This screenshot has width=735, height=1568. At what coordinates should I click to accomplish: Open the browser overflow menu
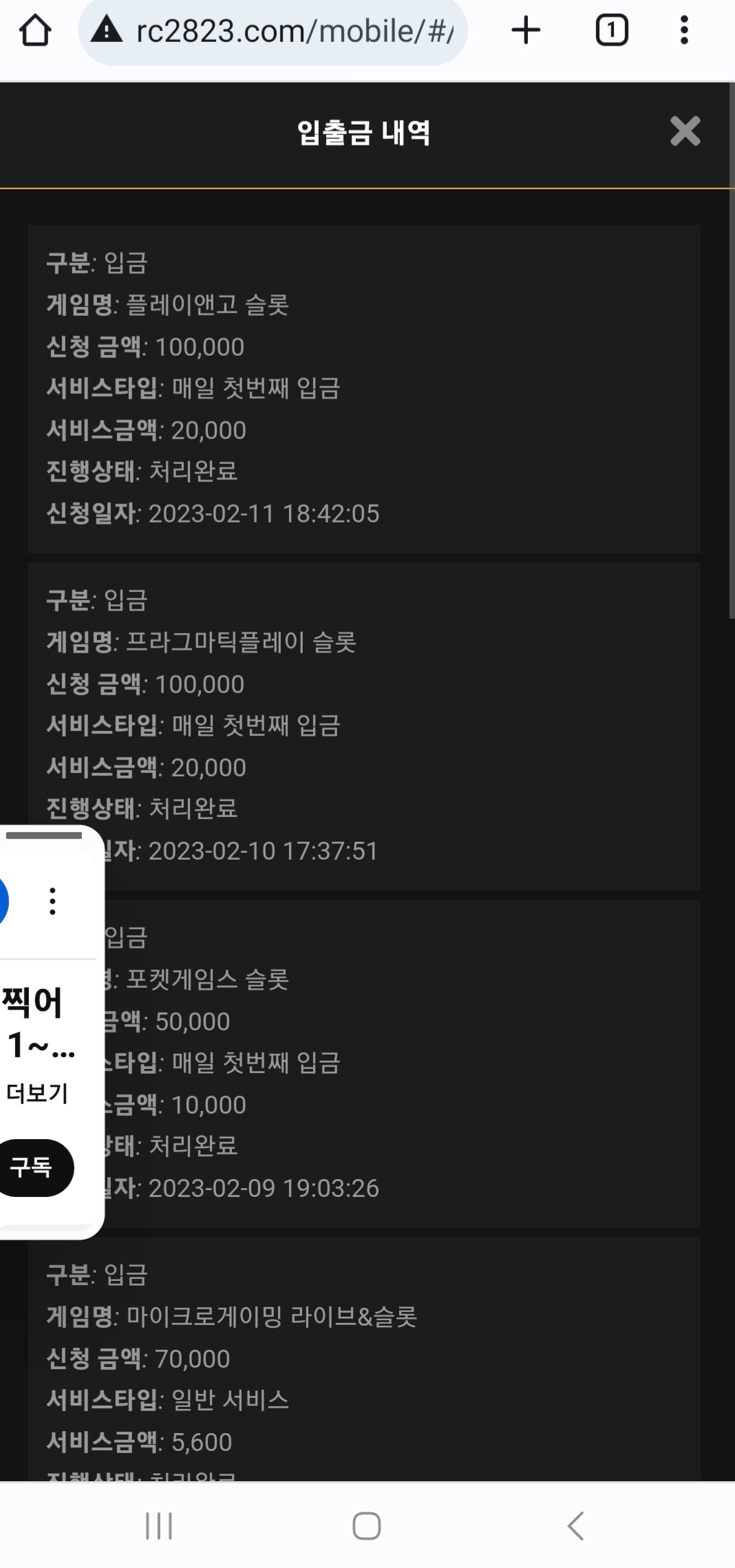[683, 31]
